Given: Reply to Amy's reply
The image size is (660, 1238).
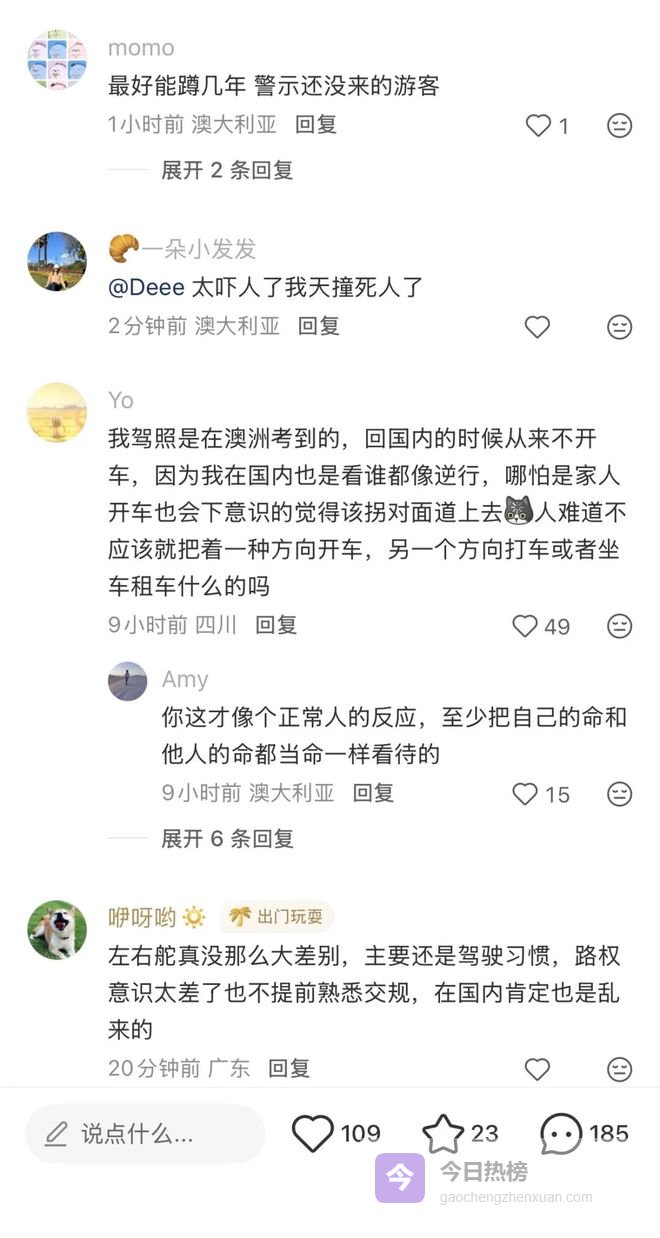Looking at the screenshot, I should pyautogui.click(x=373, y=794).
